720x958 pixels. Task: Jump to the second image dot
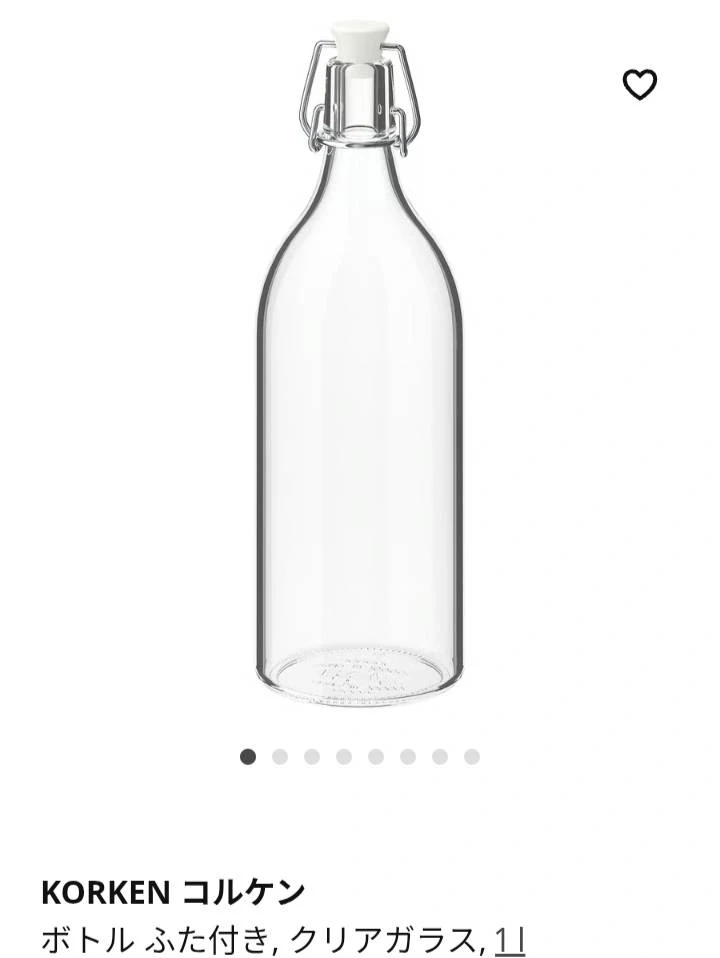pos(280,757)
